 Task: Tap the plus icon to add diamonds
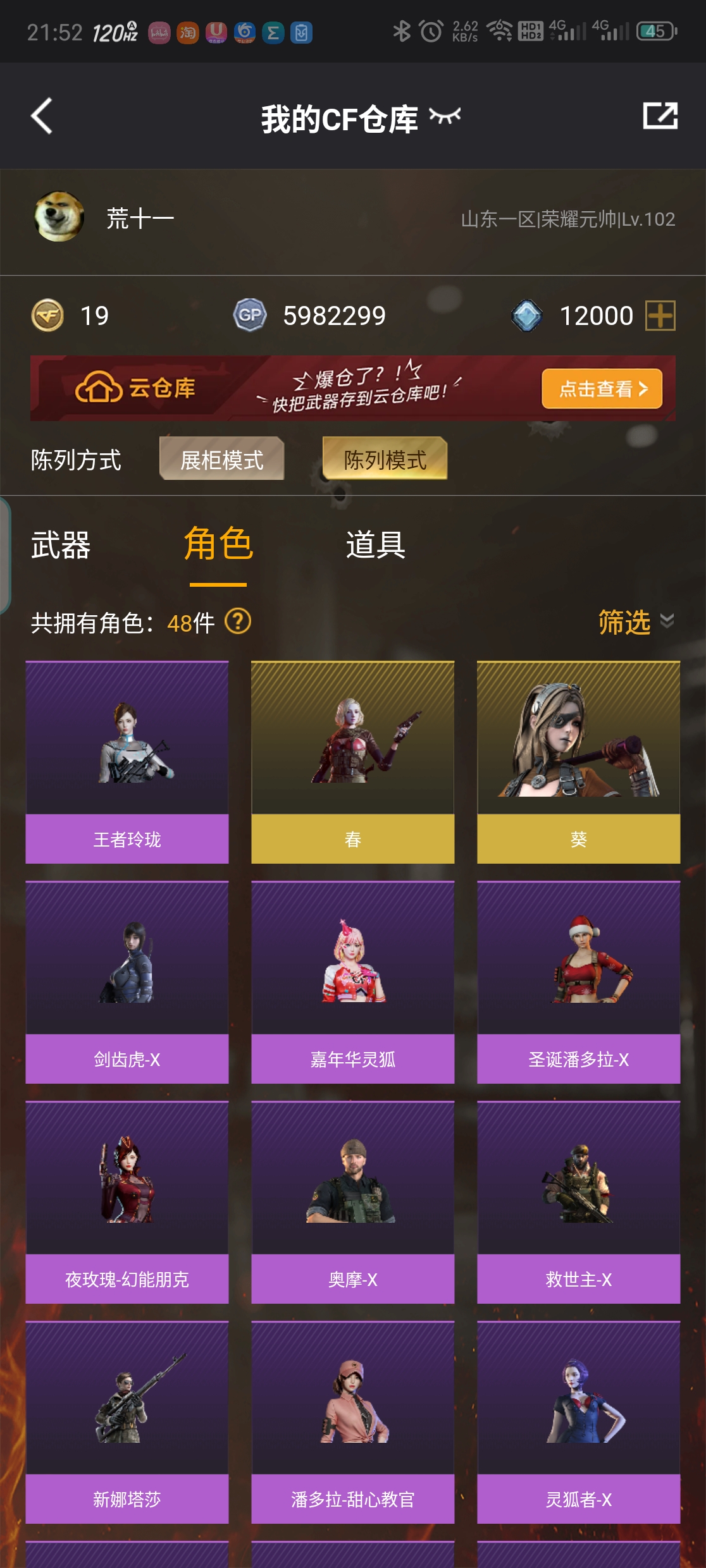coord(660,315)
